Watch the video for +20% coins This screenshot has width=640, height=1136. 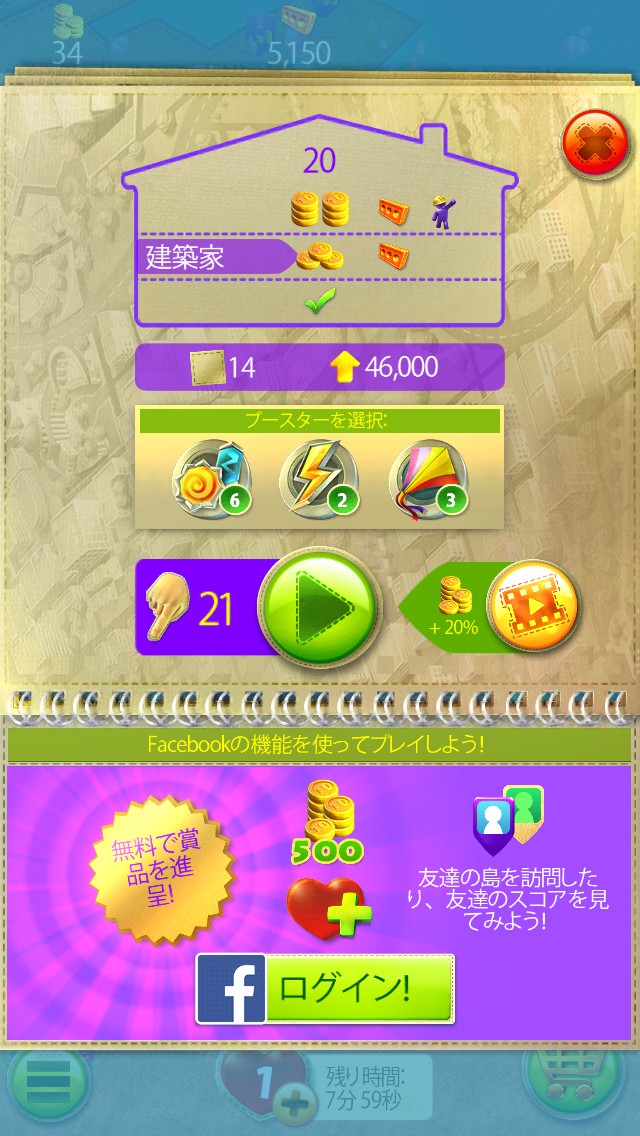533,606
